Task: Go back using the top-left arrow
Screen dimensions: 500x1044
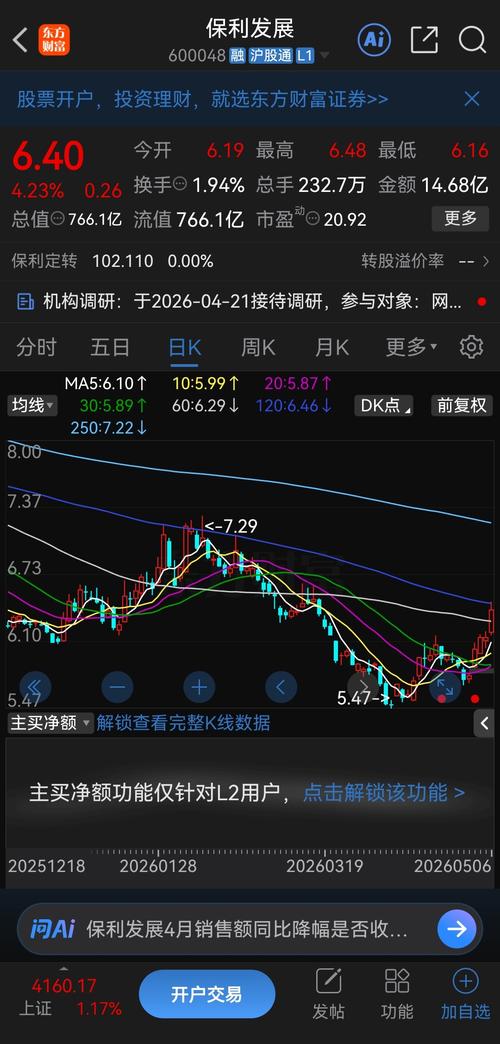Action: pos(21,40)
